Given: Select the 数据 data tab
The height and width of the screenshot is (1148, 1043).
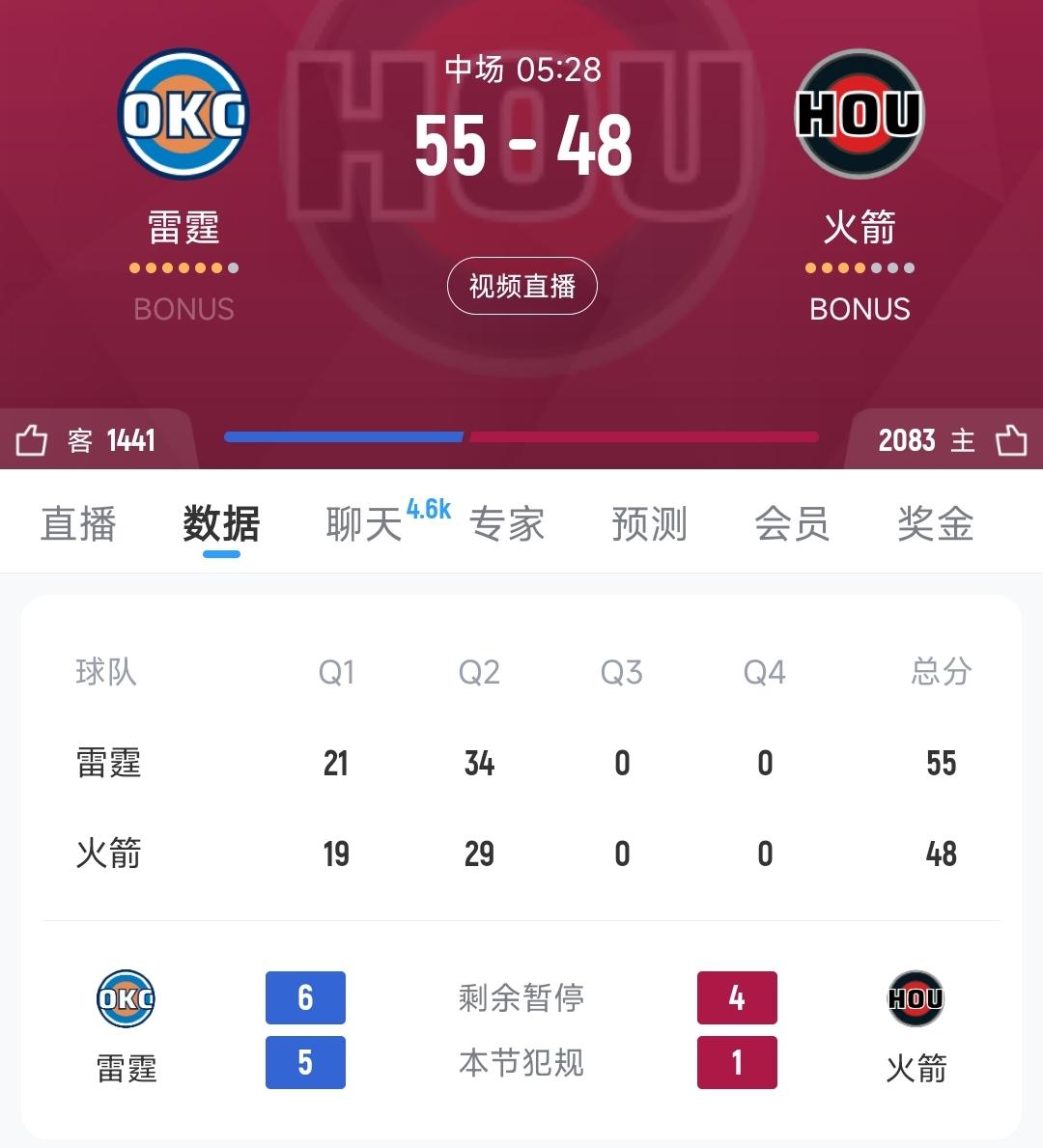Looking at the screenshot, I should 219,524.
